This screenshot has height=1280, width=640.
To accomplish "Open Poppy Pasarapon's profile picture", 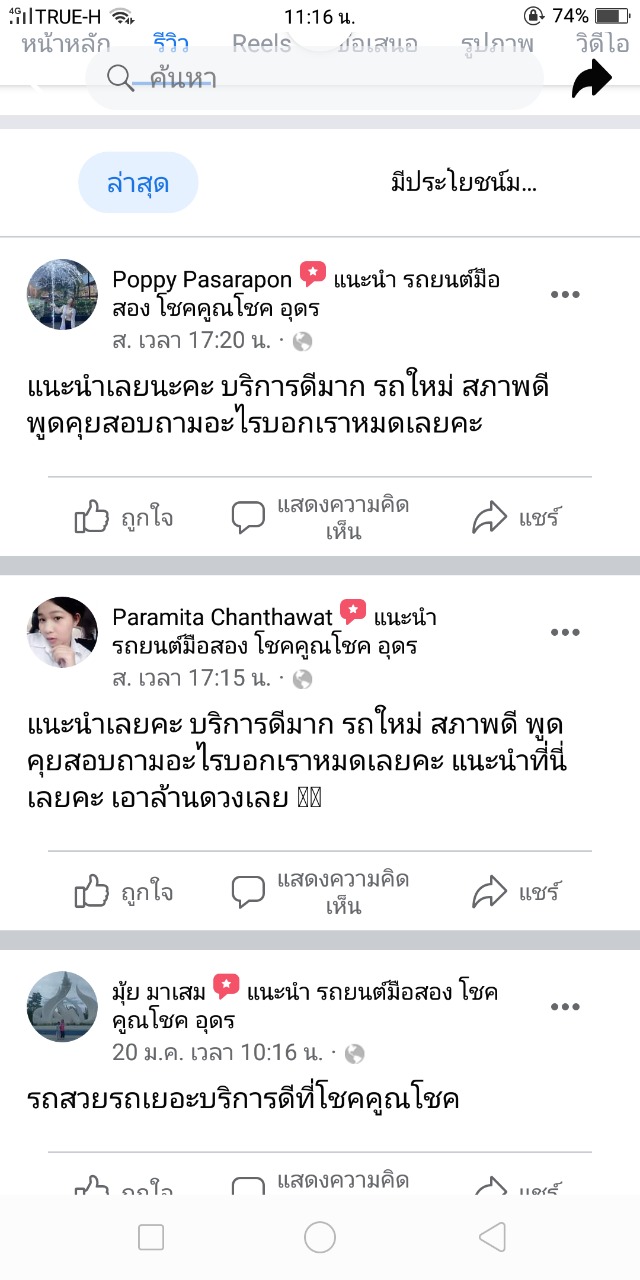I will coord(62,295).
